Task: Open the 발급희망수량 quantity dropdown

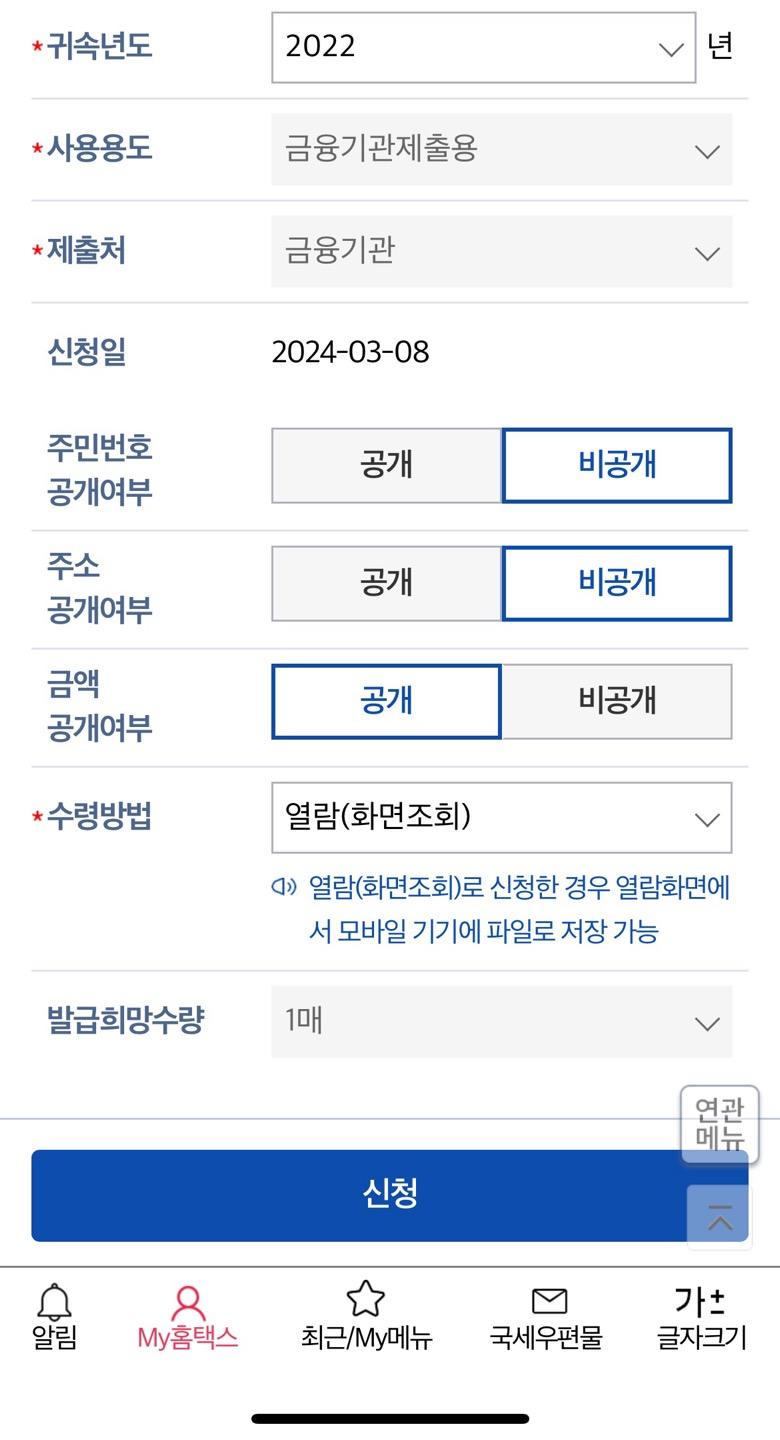Action: 500,1022
